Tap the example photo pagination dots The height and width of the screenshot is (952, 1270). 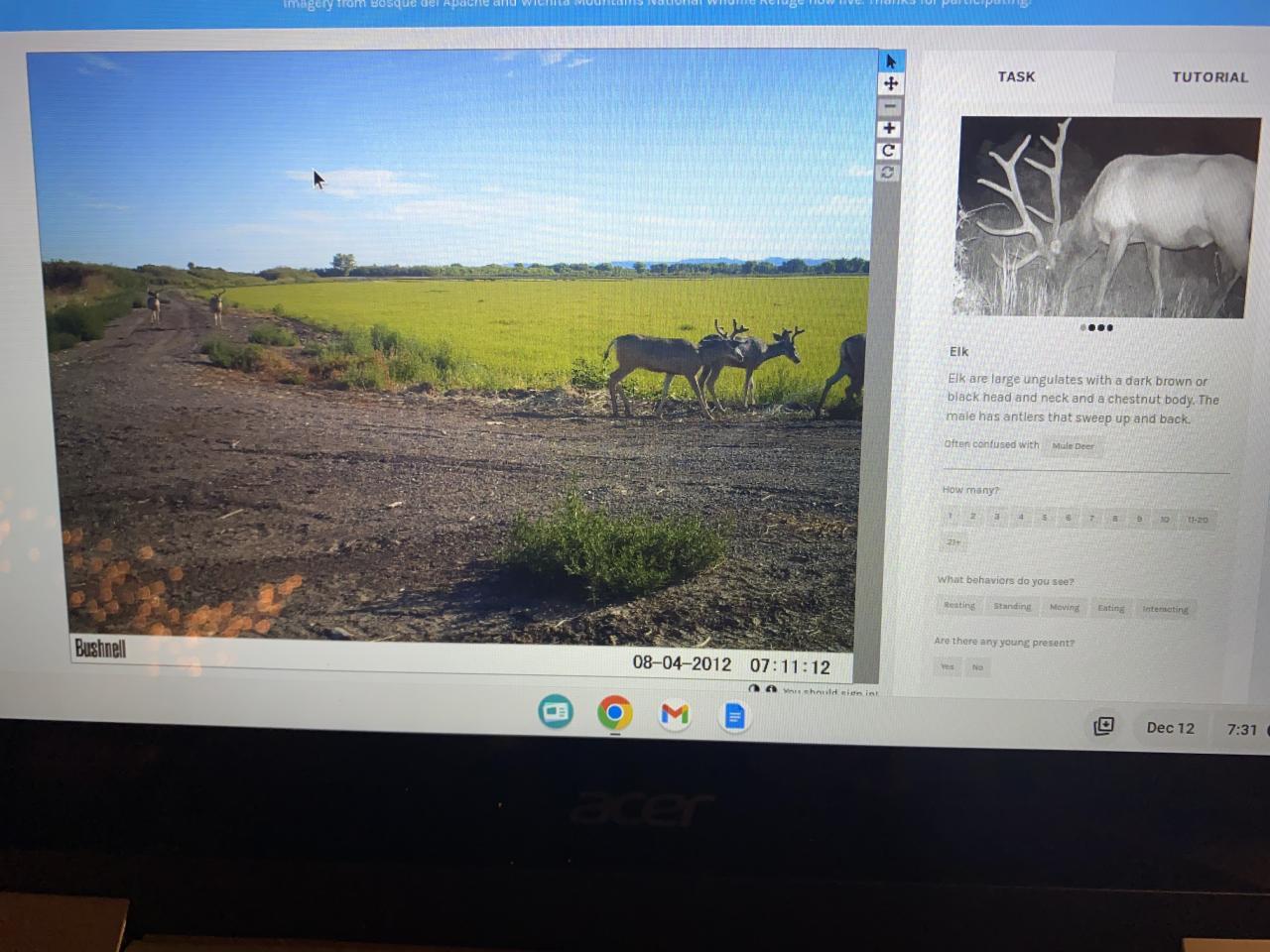tap(1098, 327)
